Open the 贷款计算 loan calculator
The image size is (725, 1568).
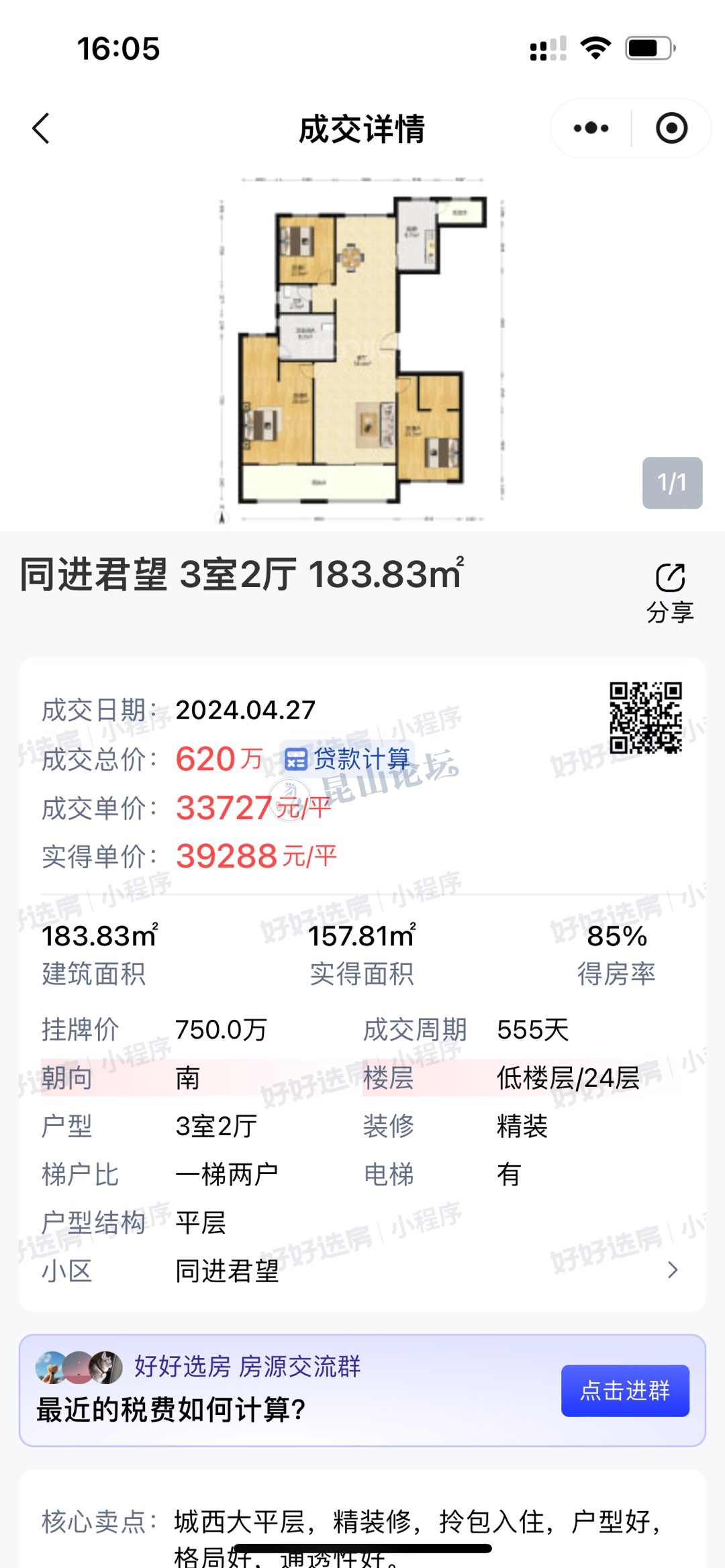coord(346,759)
